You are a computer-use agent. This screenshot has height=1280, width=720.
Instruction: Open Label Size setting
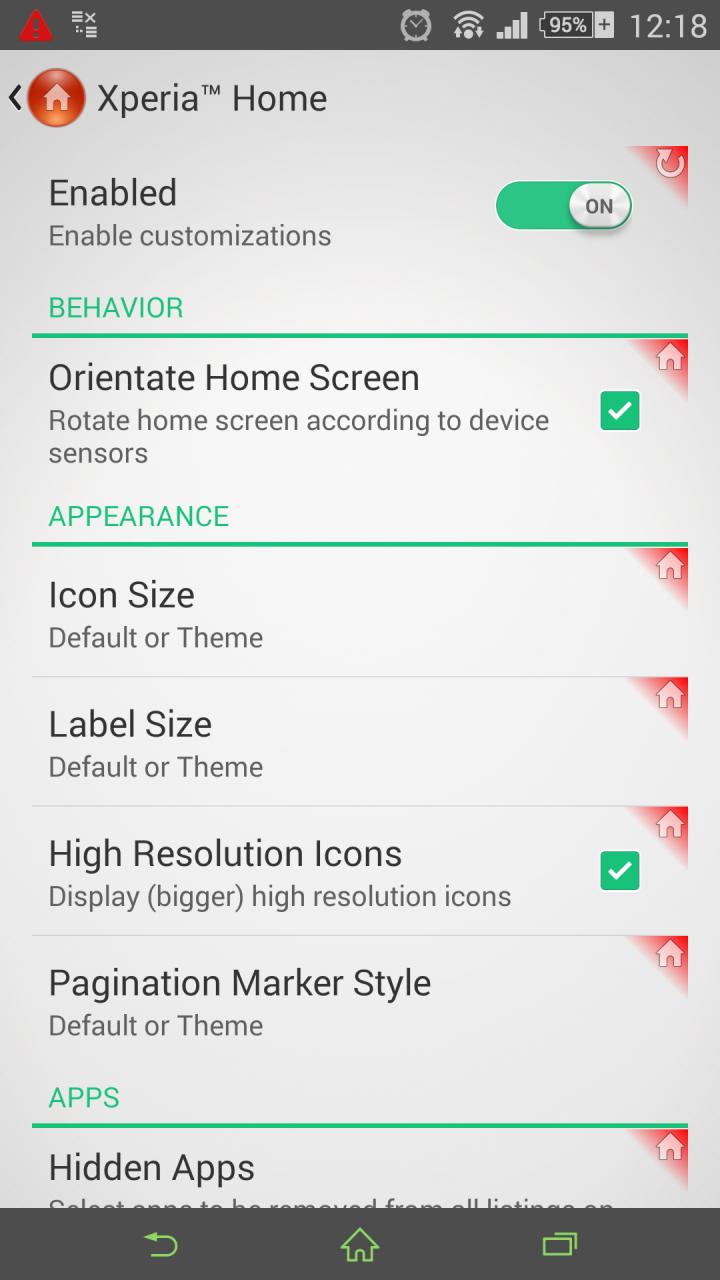point(360,741)
